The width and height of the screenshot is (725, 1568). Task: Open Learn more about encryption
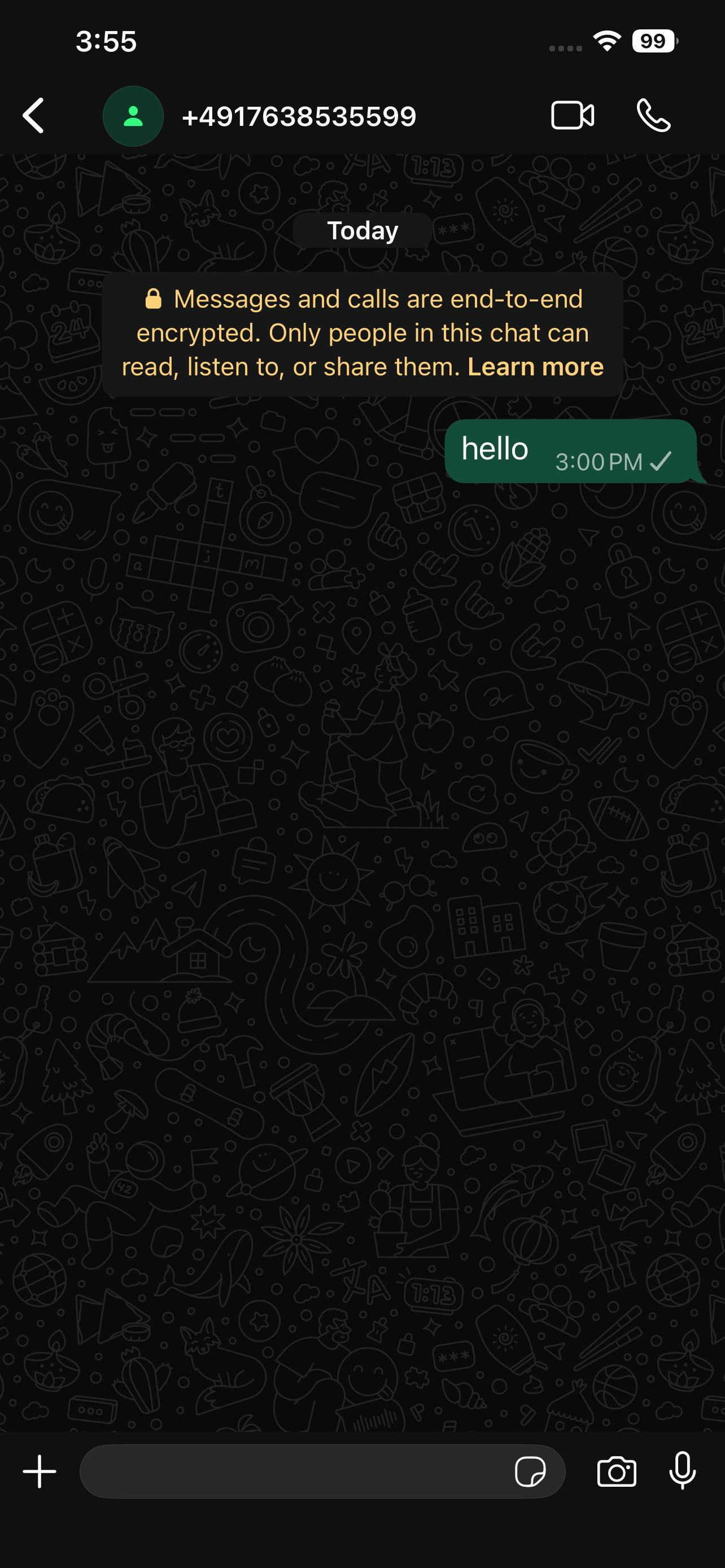click(x=535, y=367)
